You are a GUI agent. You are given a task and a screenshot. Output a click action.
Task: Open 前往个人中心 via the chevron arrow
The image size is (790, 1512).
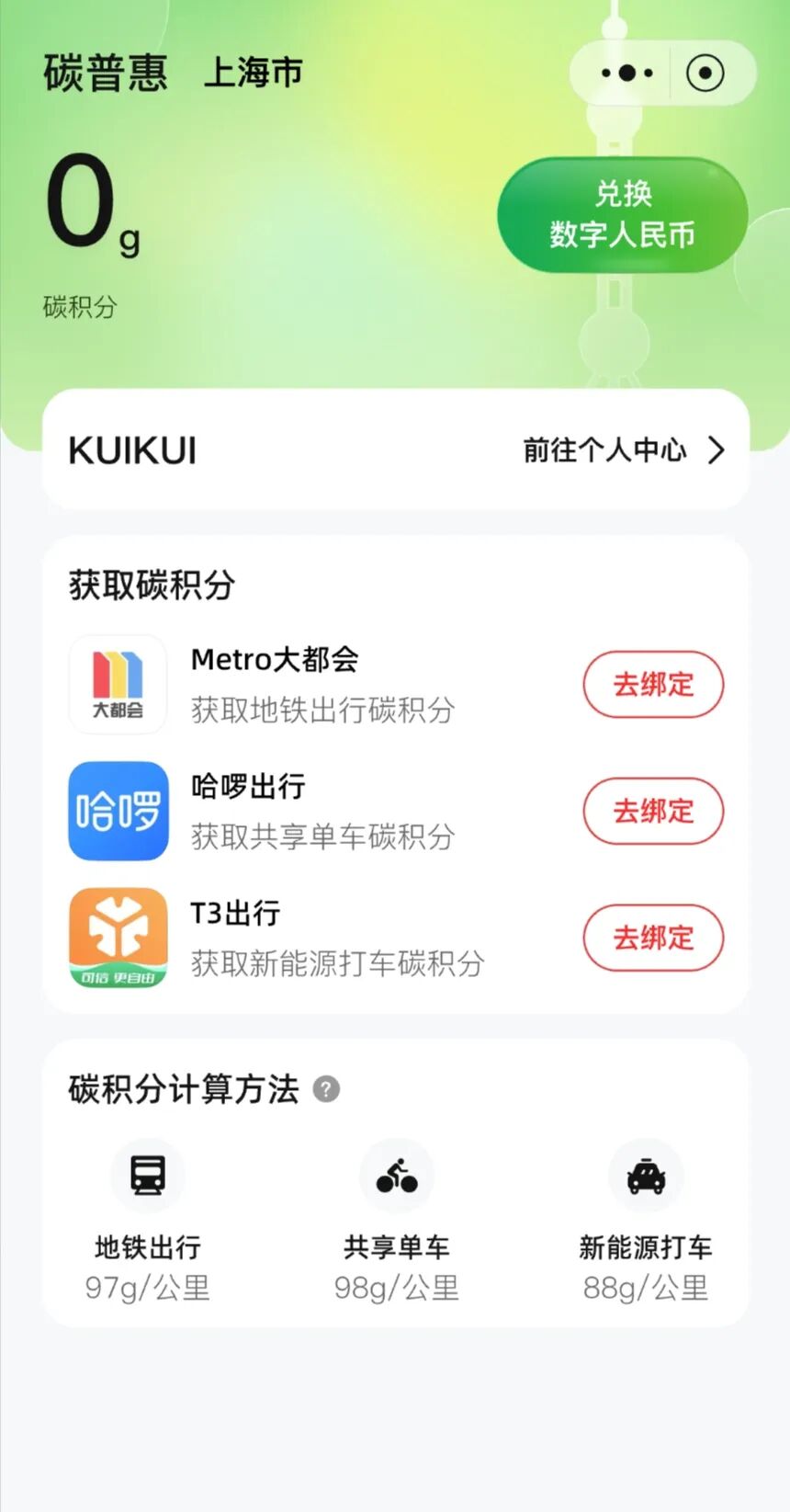716,450
